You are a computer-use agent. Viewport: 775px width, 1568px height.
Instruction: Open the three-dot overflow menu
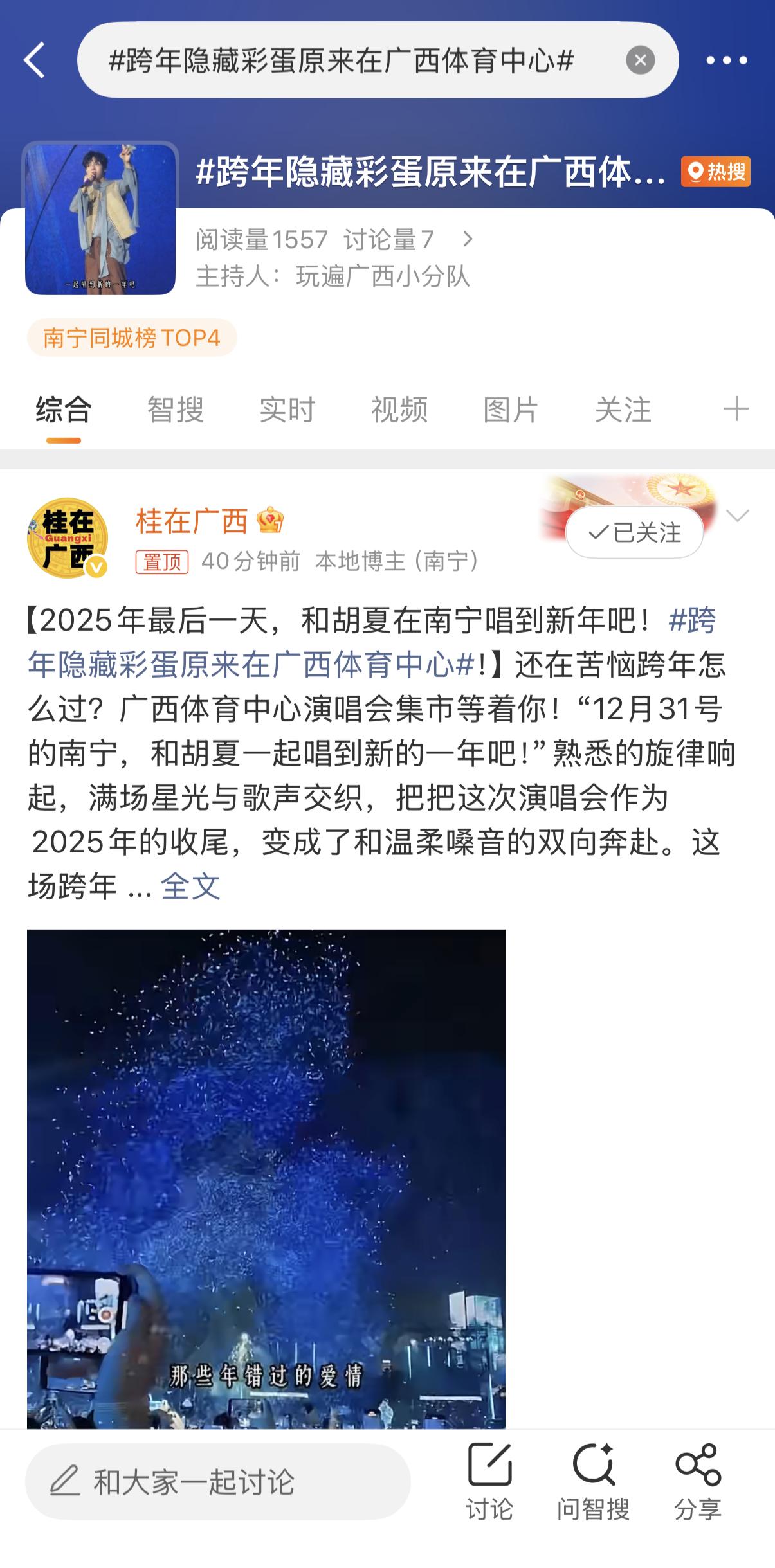pos(726,60)
